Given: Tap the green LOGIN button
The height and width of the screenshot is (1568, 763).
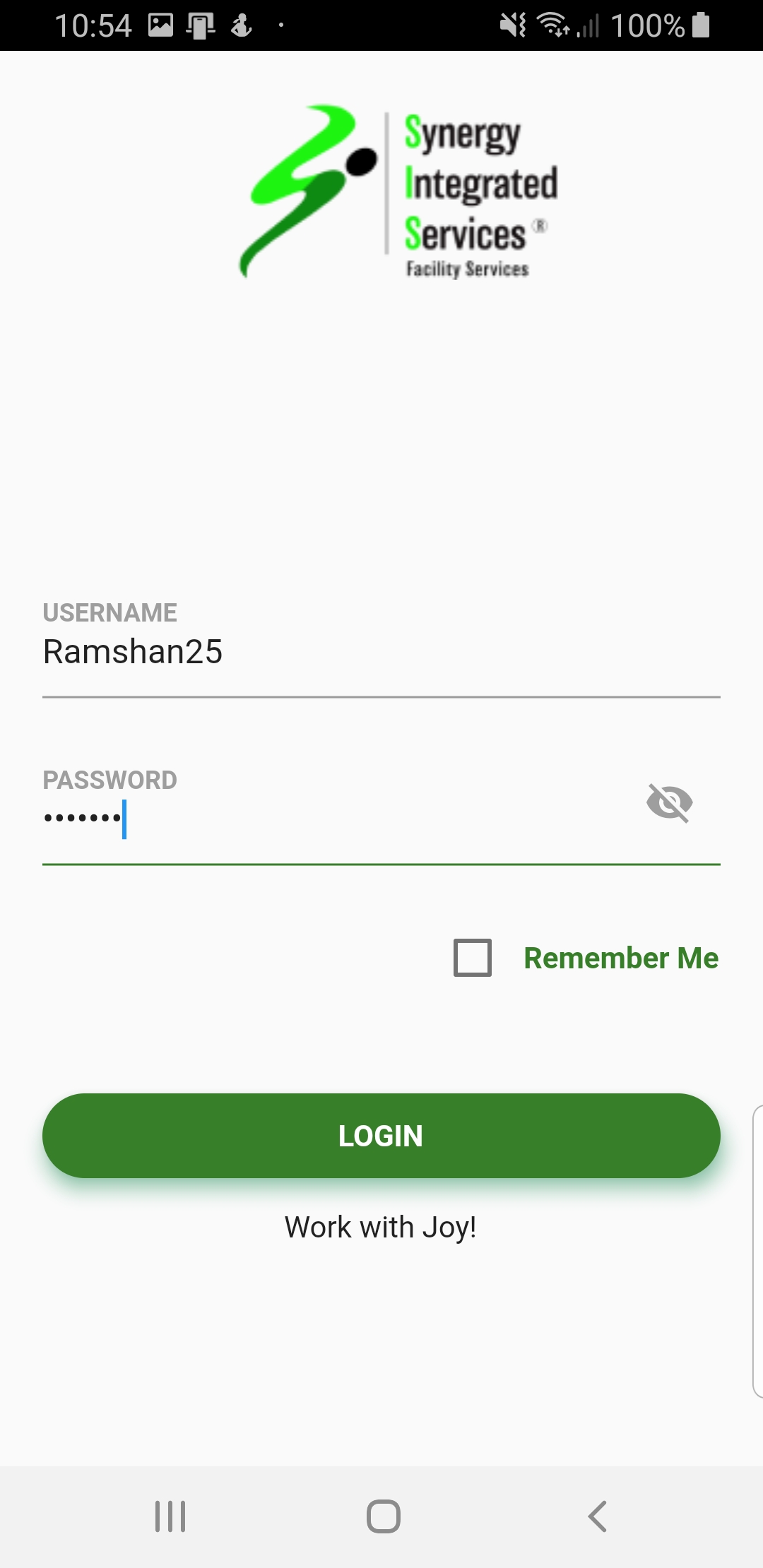Looking at the screenshot, I should pos(381,1136).
